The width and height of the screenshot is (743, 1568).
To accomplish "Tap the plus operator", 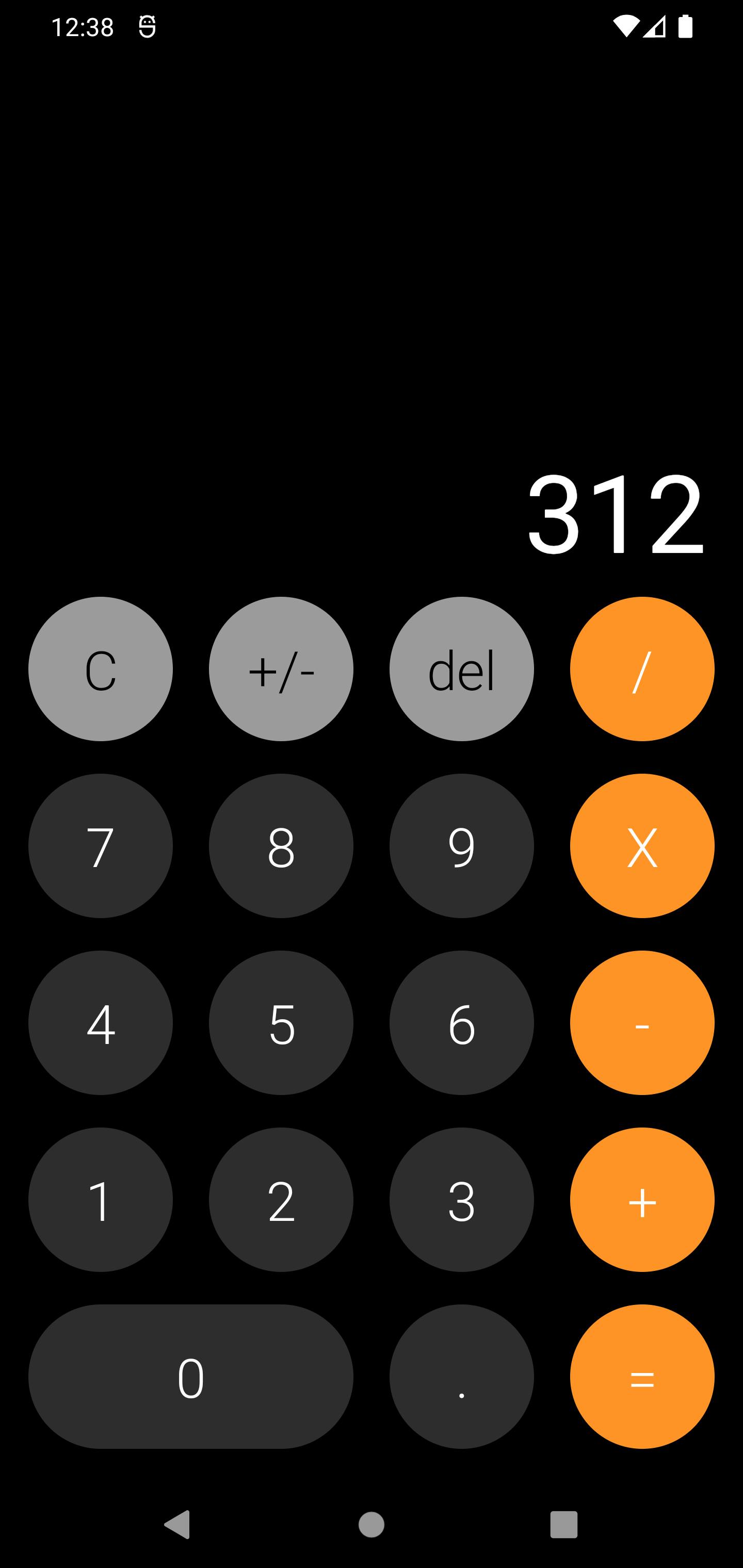I will coord(642,1200).
